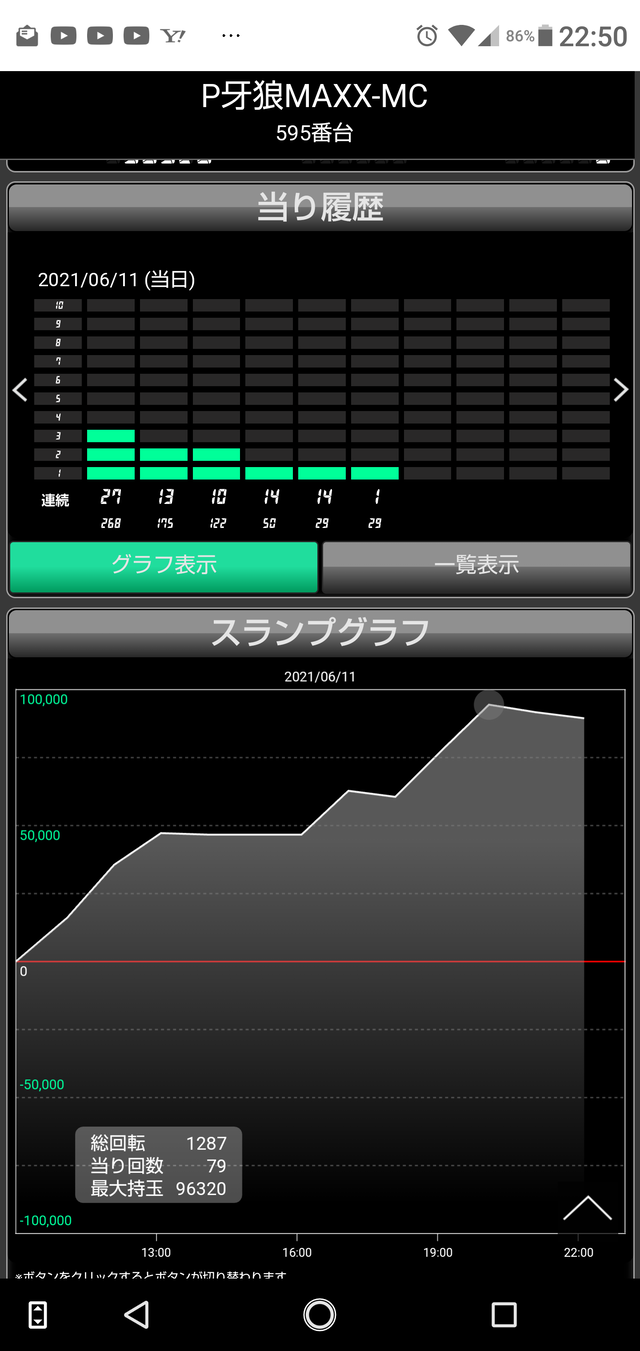Select the グラフ表示 button

(164, 566)
